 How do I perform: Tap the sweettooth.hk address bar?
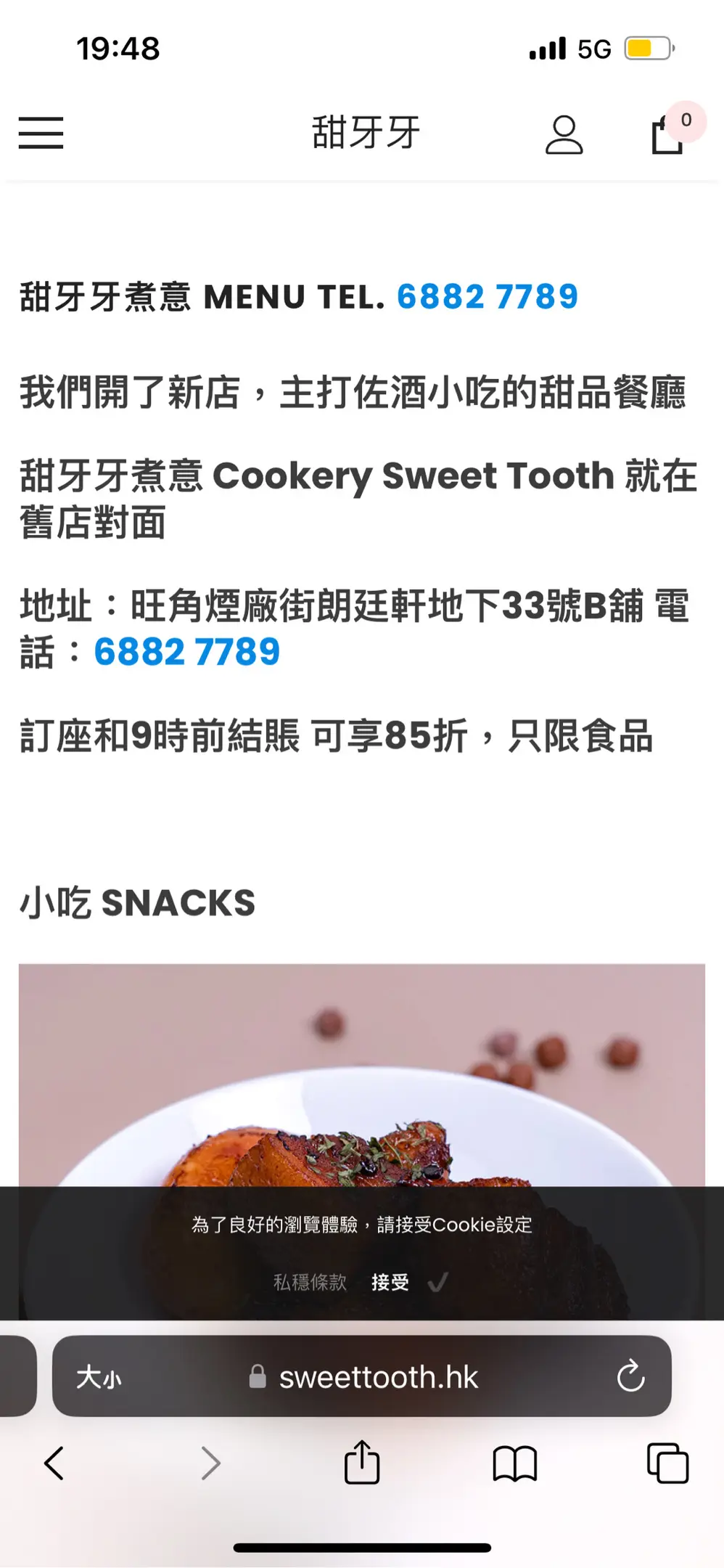coord(377,1377)
